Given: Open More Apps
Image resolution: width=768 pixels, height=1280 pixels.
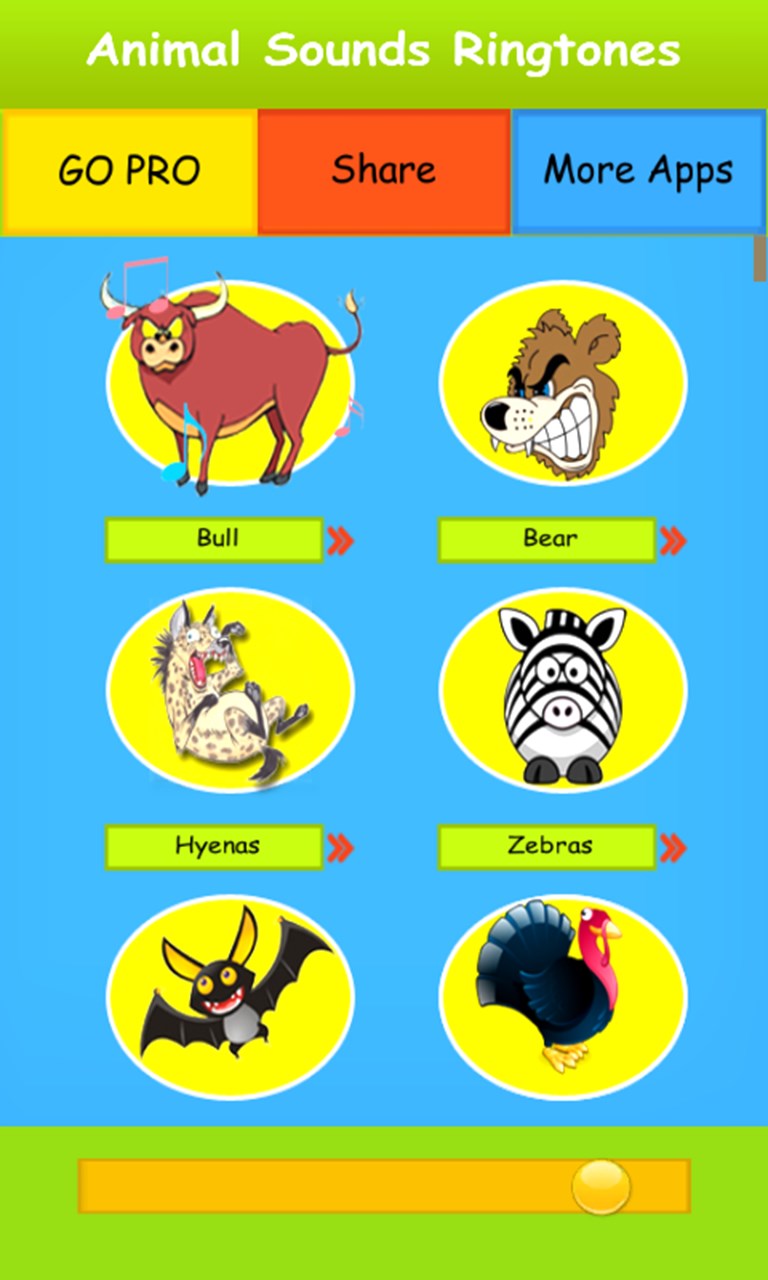Looking at the screenshot, I should 639,172.
